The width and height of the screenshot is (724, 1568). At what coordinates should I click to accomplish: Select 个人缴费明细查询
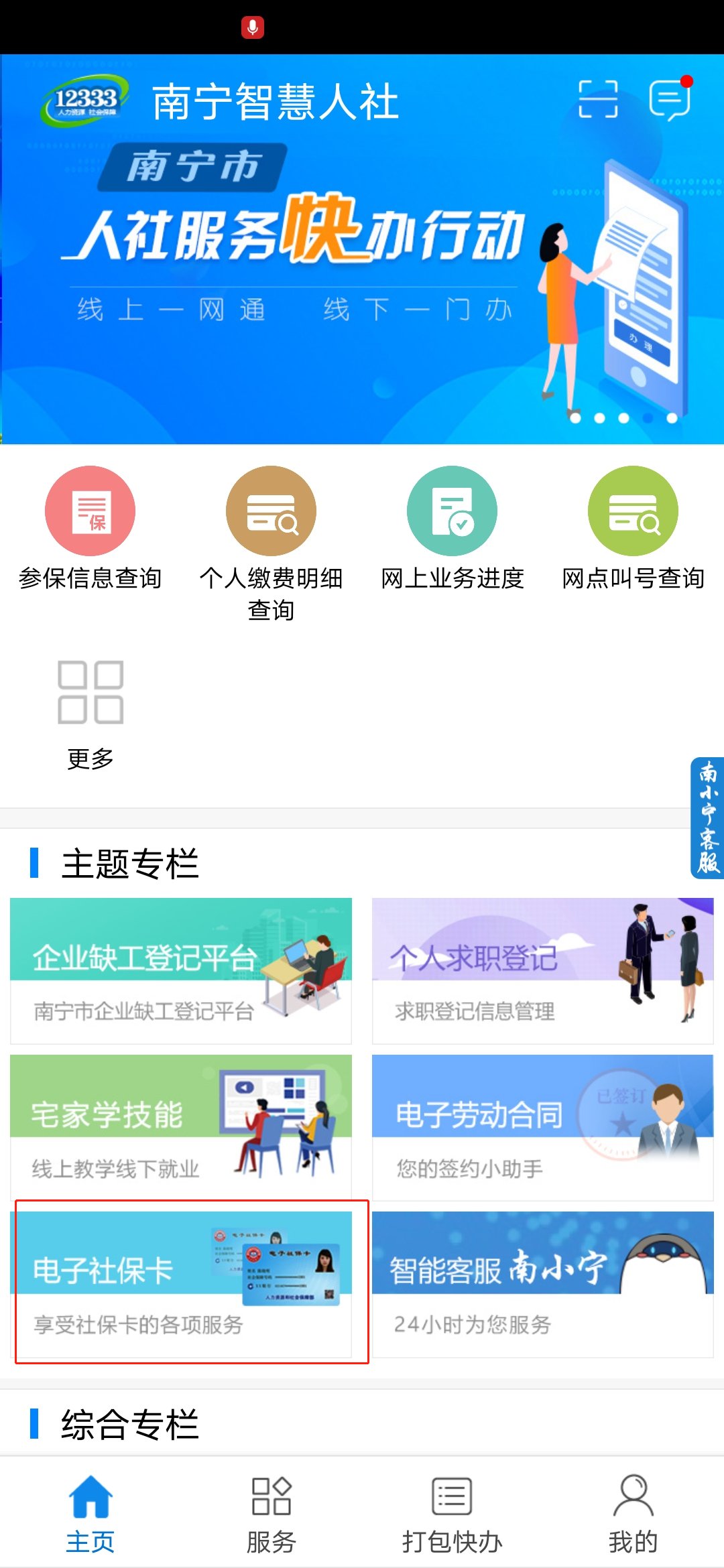[x=271, y=536]
